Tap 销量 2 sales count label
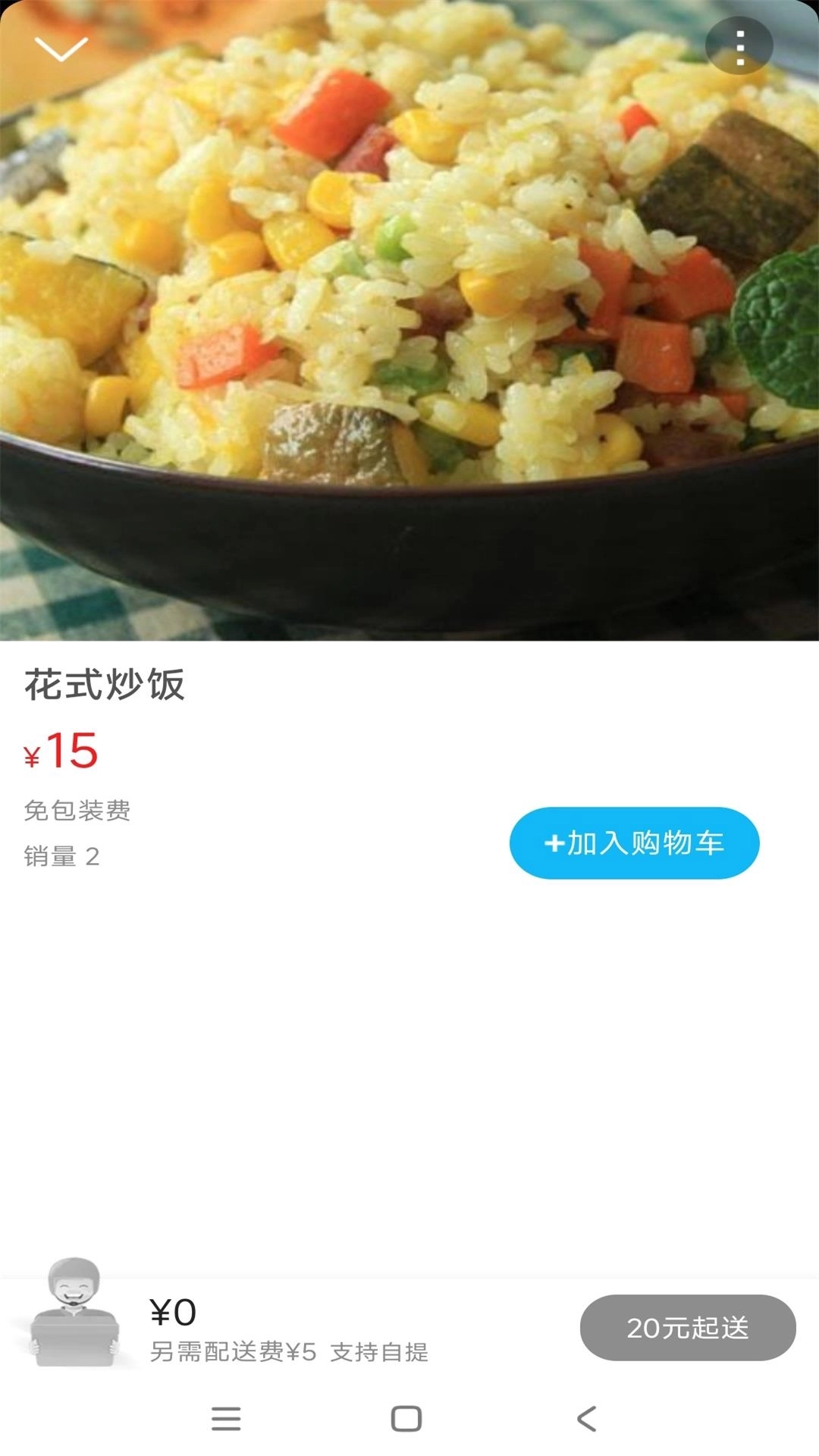This screenshot has height=1456, width=819. (64, 857)
